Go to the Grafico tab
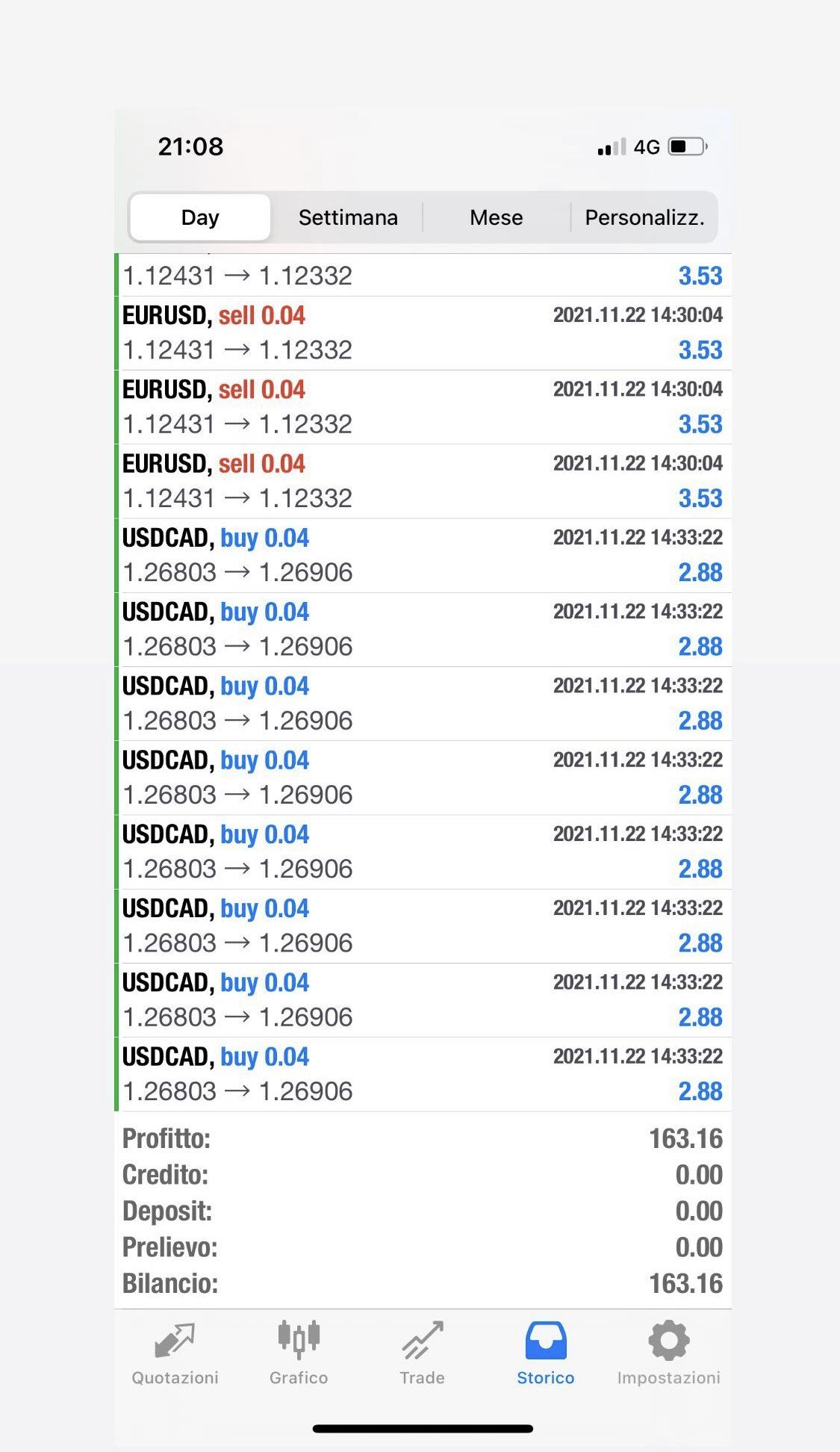Image resolution: width=840 pixels, height=1452 pixels. pos(299,1353)
